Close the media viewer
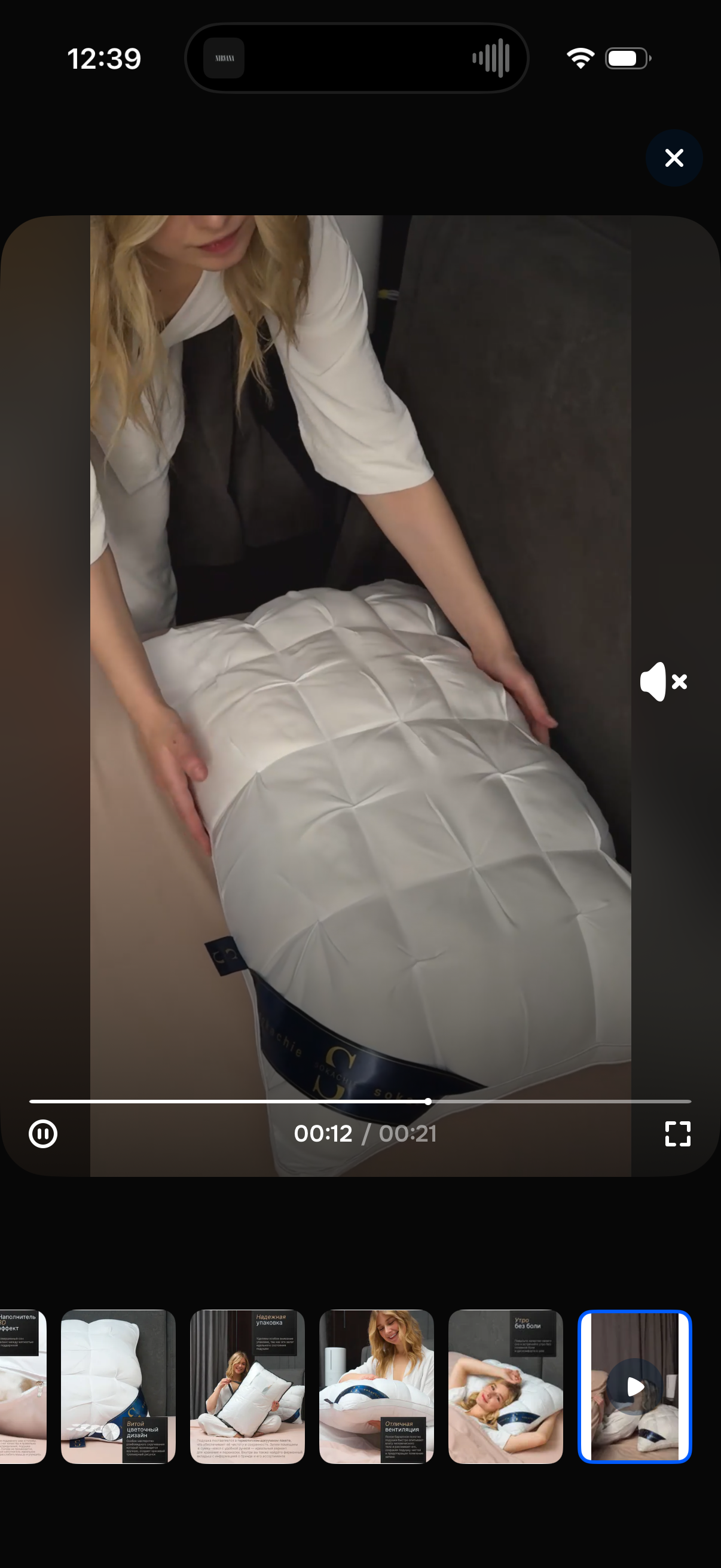 pyautogui.click(x=674, y=158)
